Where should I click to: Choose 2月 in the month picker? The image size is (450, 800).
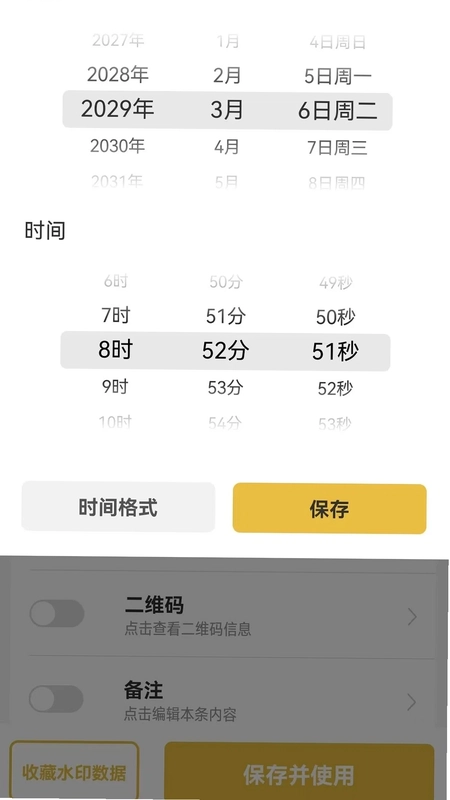pos(227,76)
